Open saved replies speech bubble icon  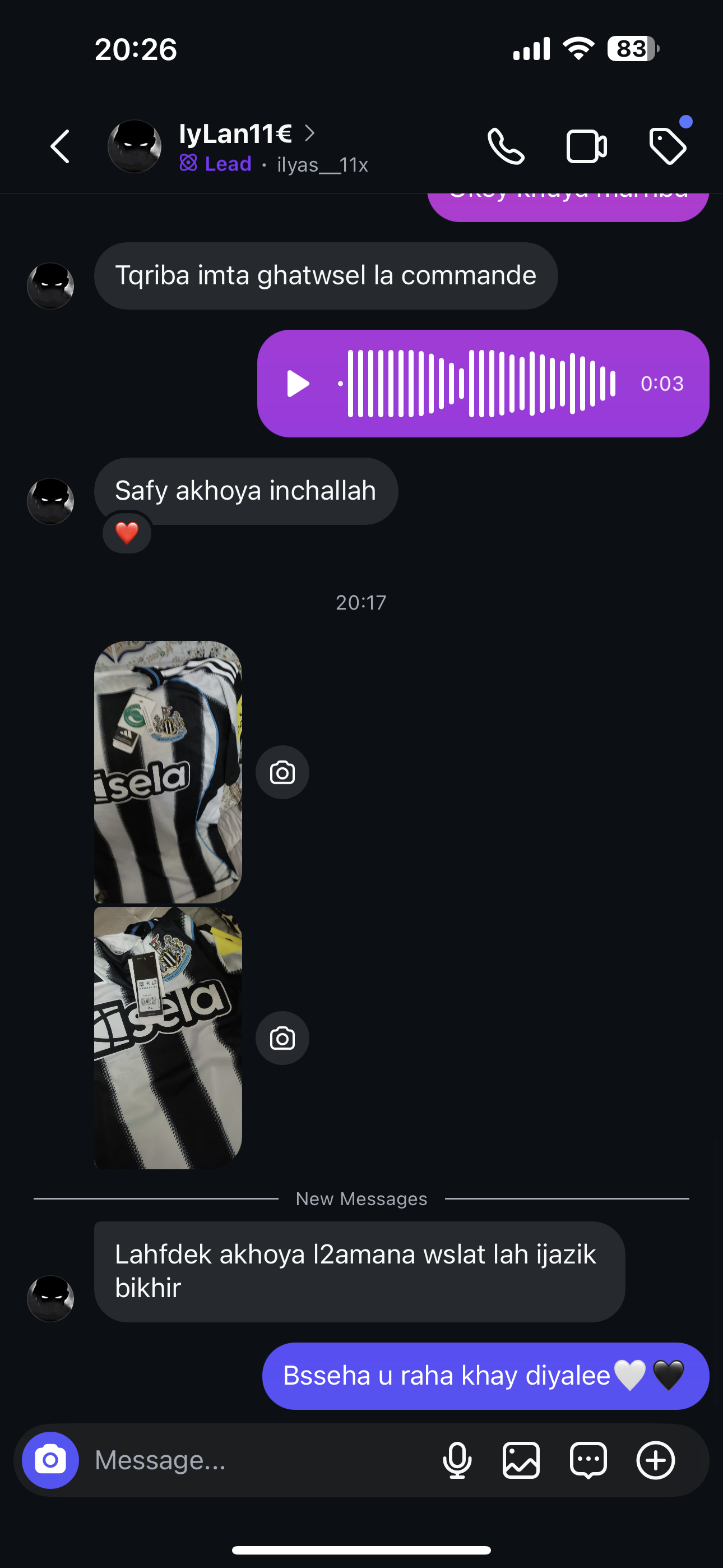[x=588, y=1460]
